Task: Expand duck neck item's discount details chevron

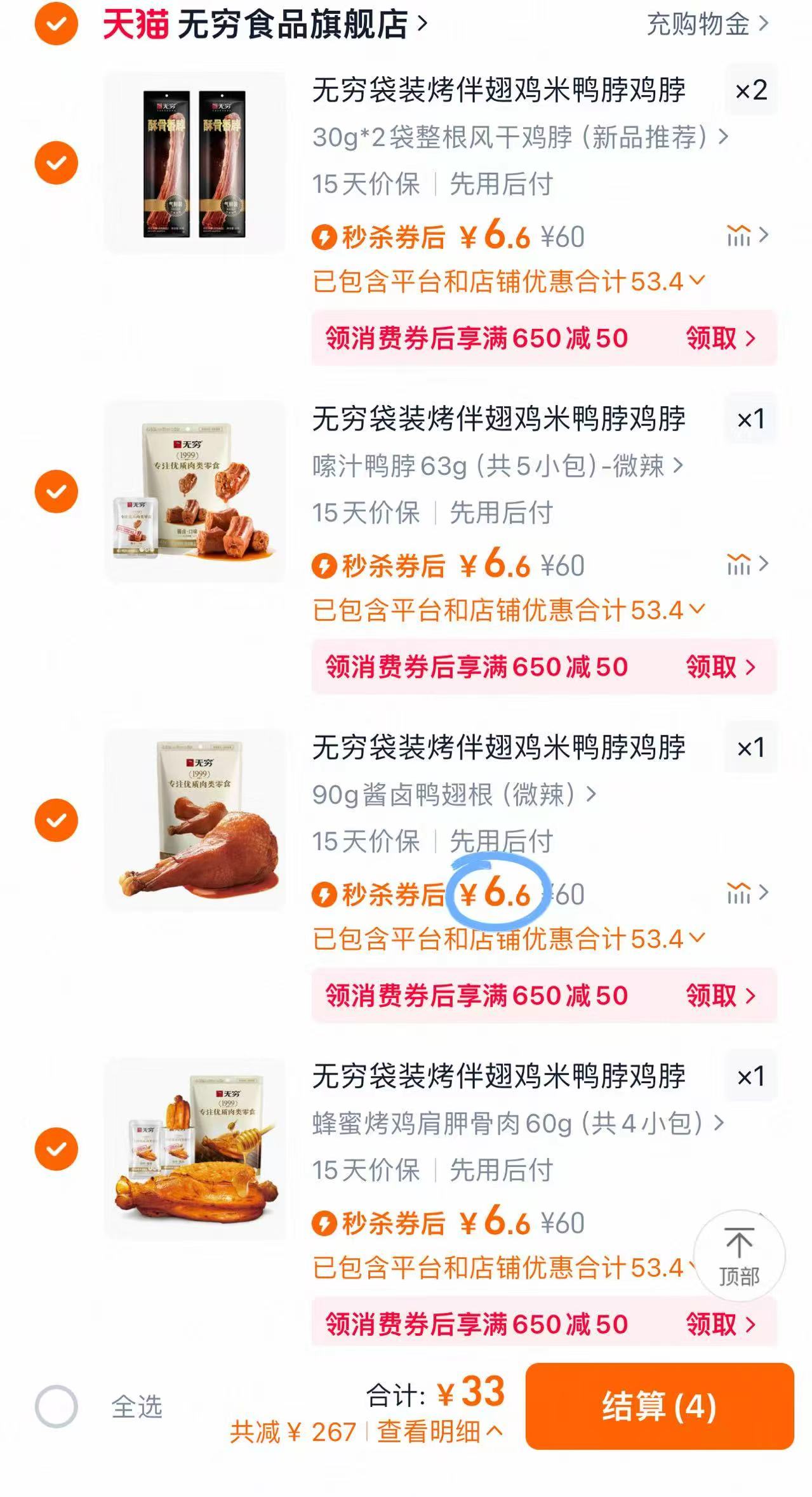Action: point(697,609)
